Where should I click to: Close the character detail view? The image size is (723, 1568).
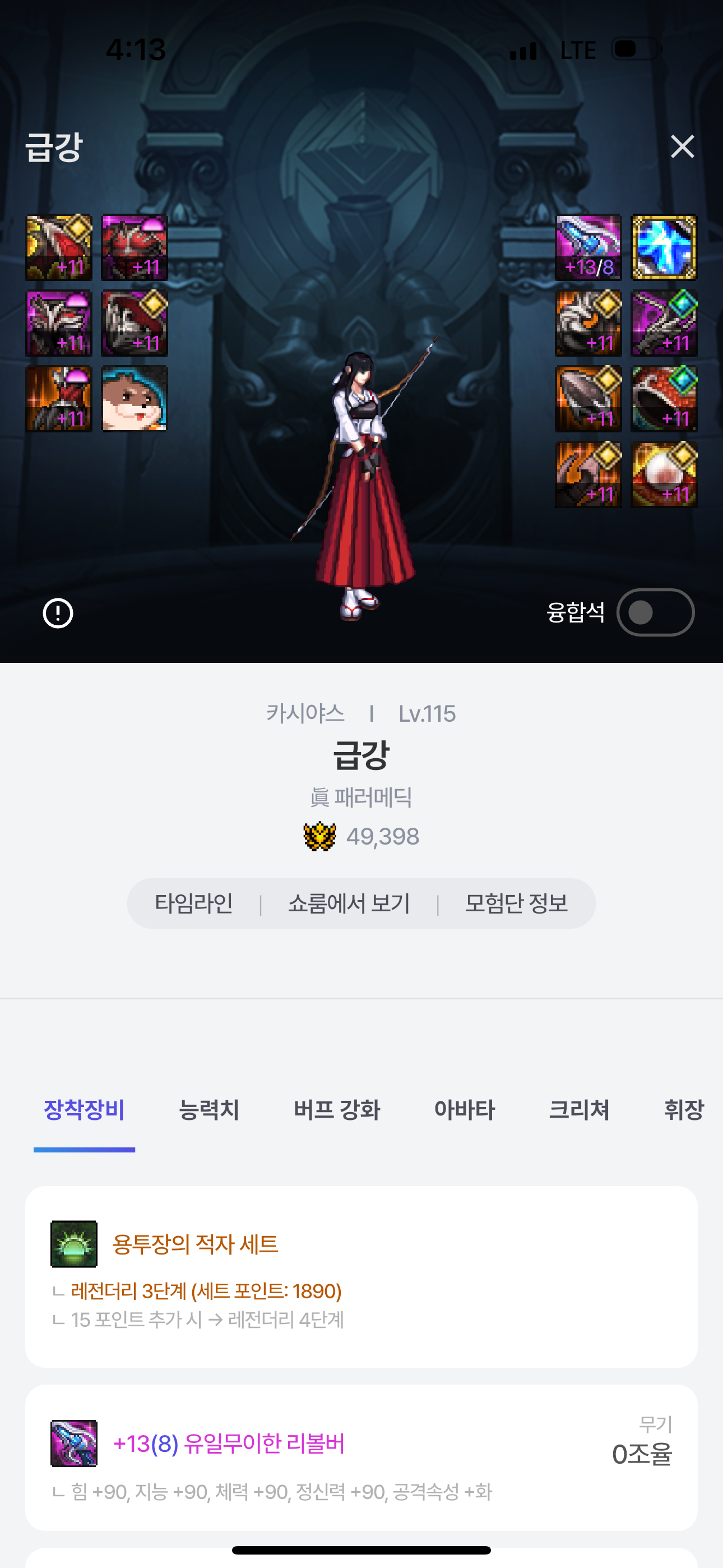click(x=682, y=147)
